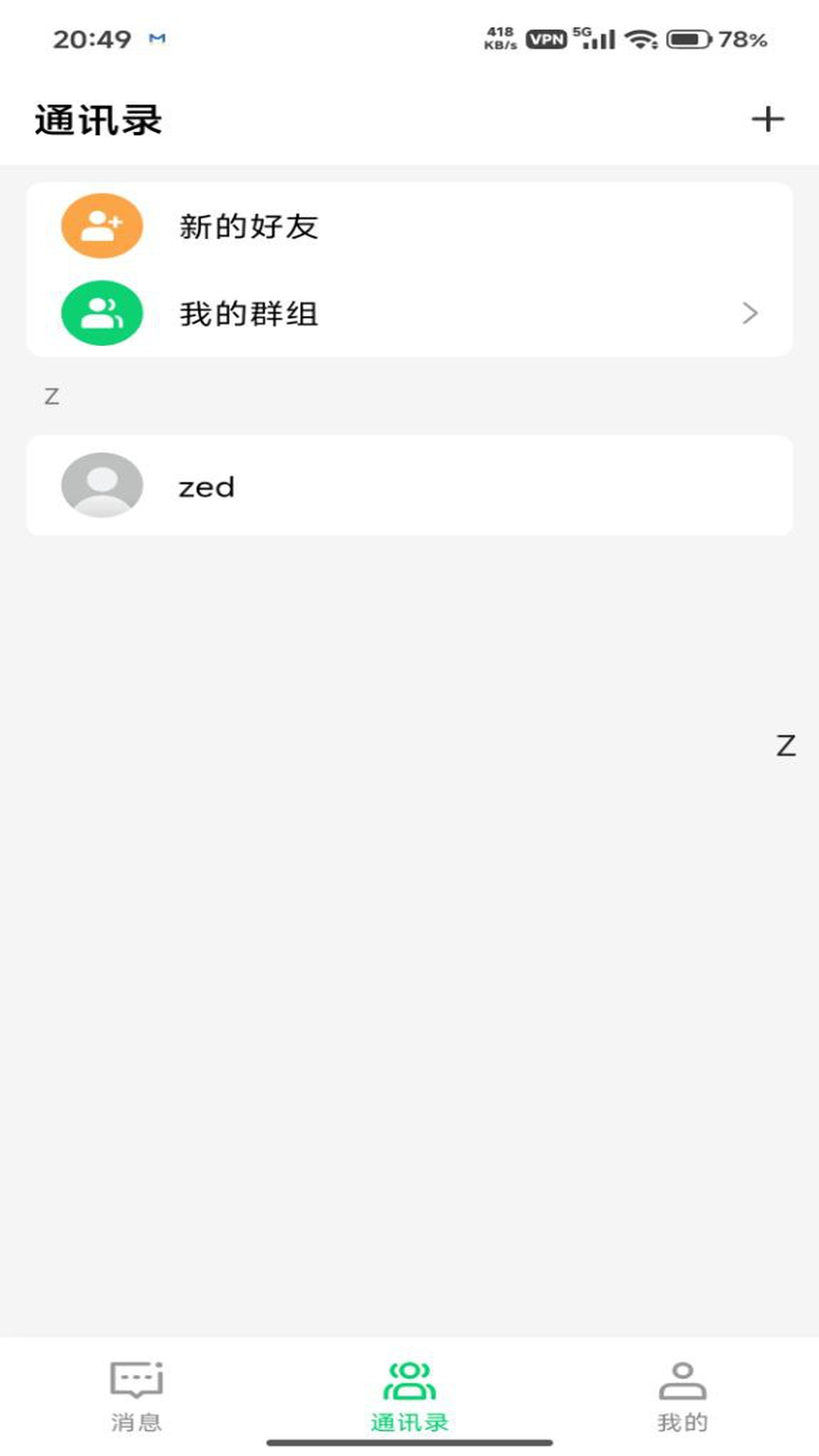Open contact zed
Image resolution: width=819 pixels, height=1456 pixels.
(x=409, y=485)
